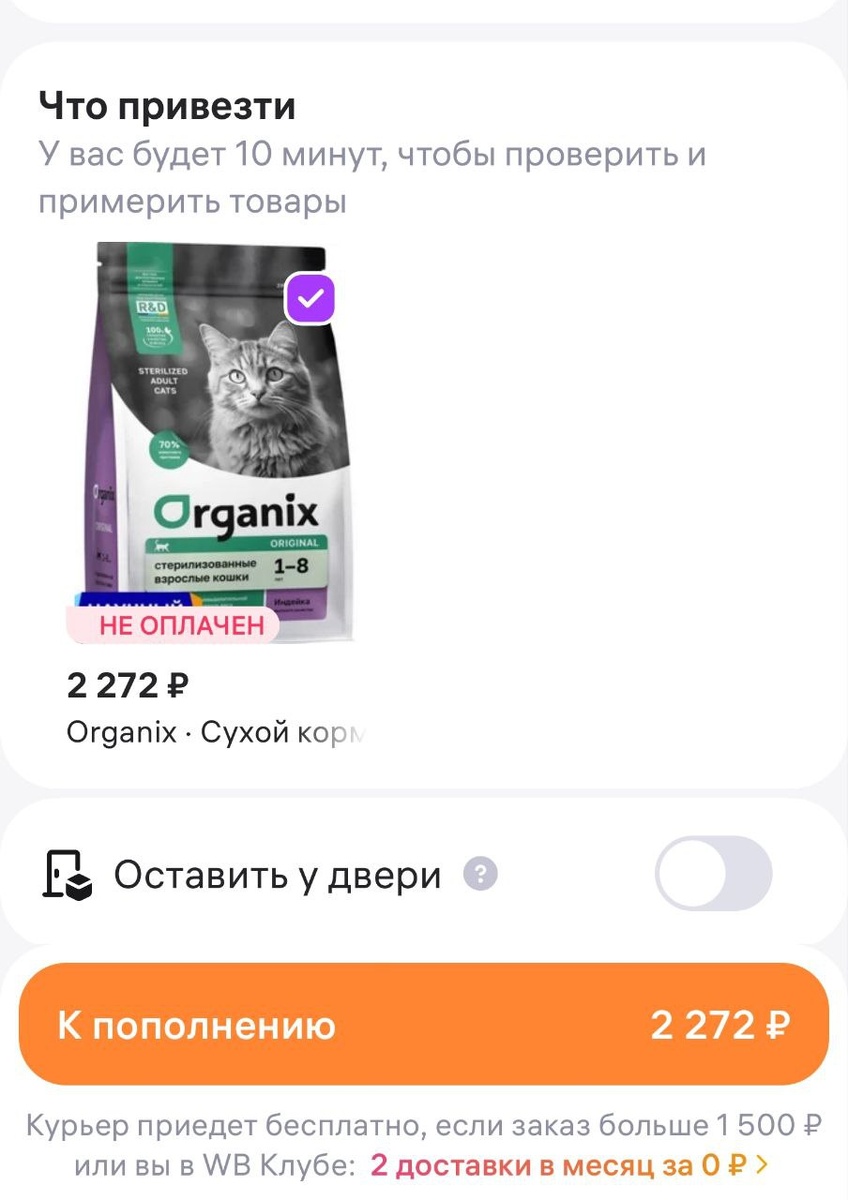Select the delivery check info text
Viewport: 848px width, 1200px height.
(371, 178)
